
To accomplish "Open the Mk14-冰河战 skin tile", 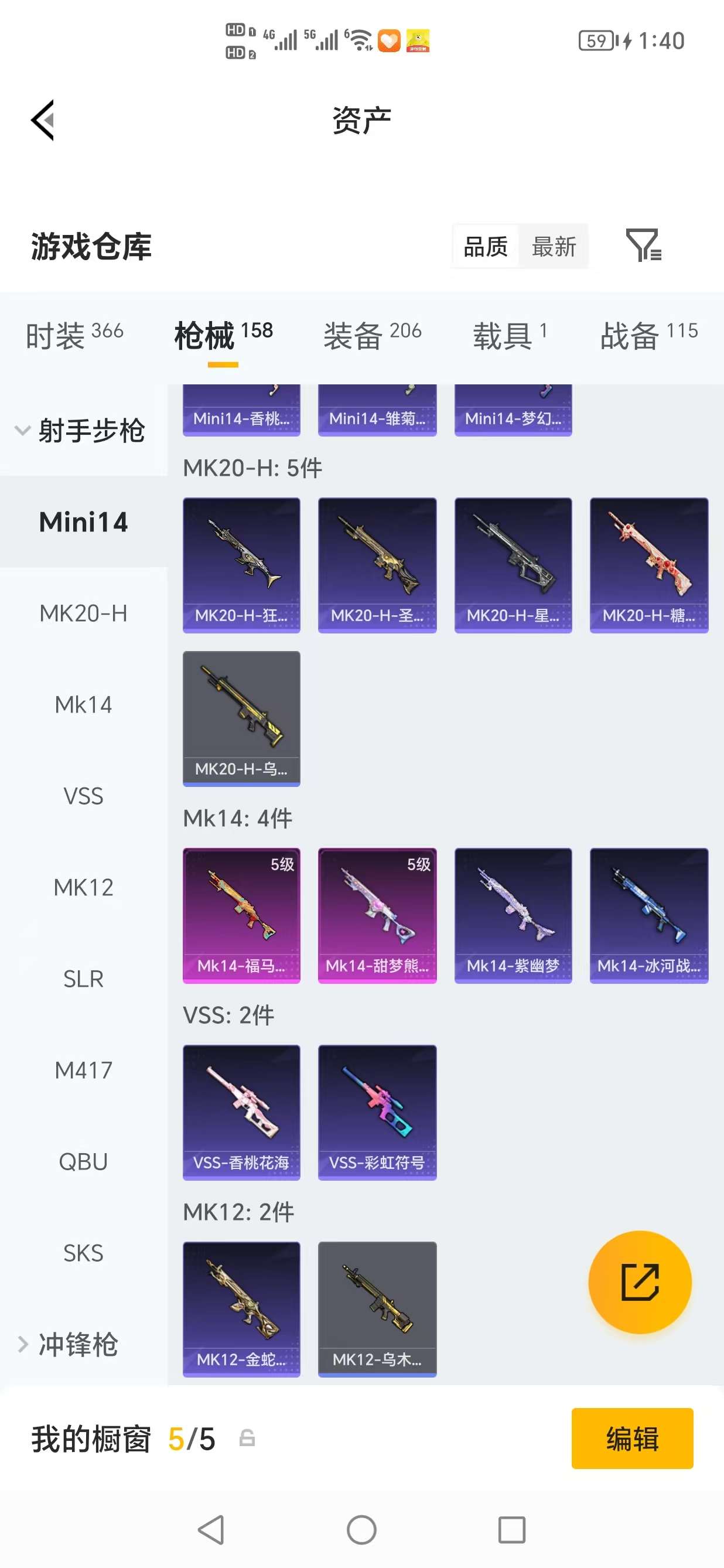I will point(648,915).
